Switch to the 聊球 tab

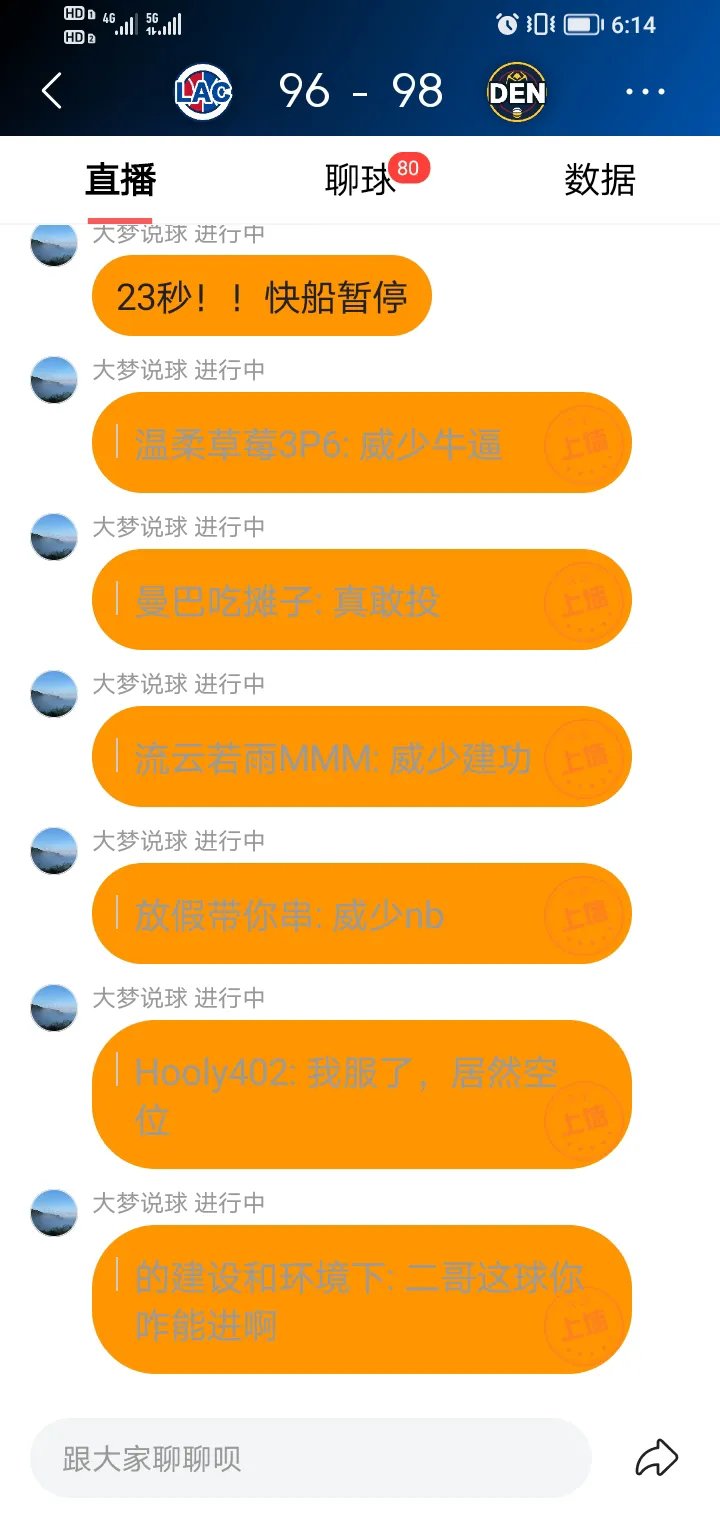coord(360,181)
